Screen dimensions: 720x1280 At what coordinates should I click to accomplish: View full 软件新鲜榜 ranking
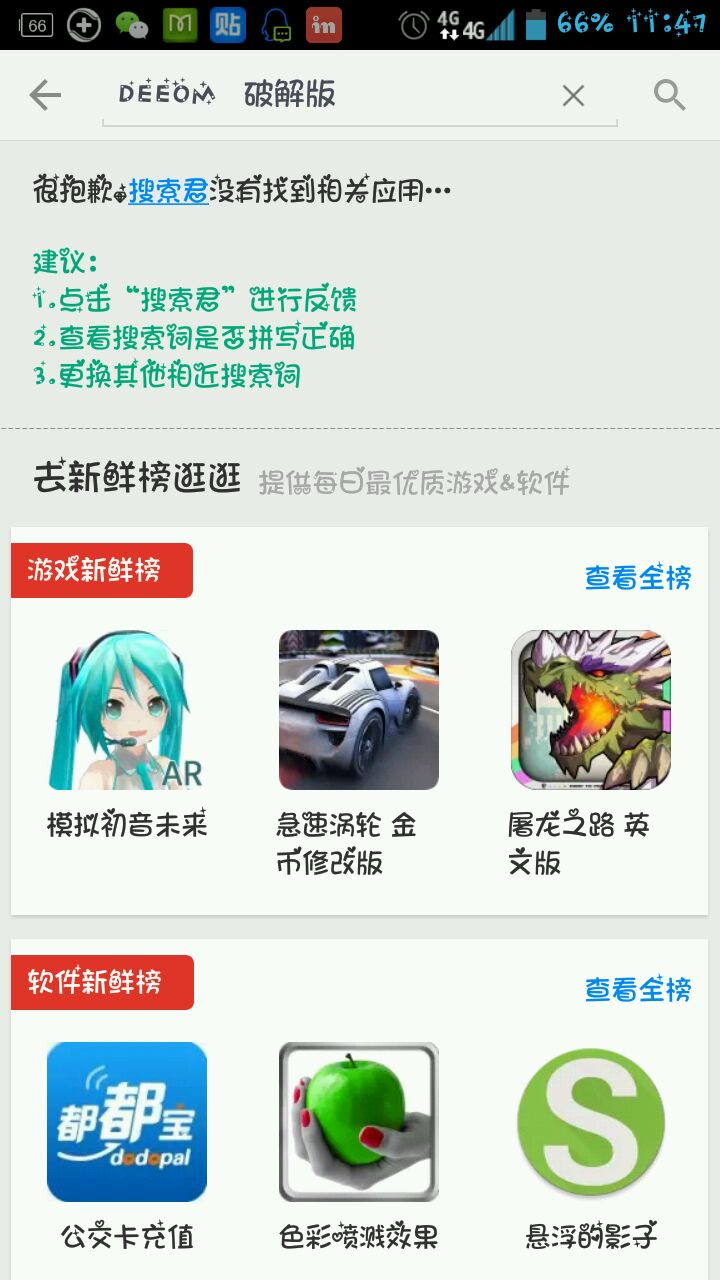(637, 989)
